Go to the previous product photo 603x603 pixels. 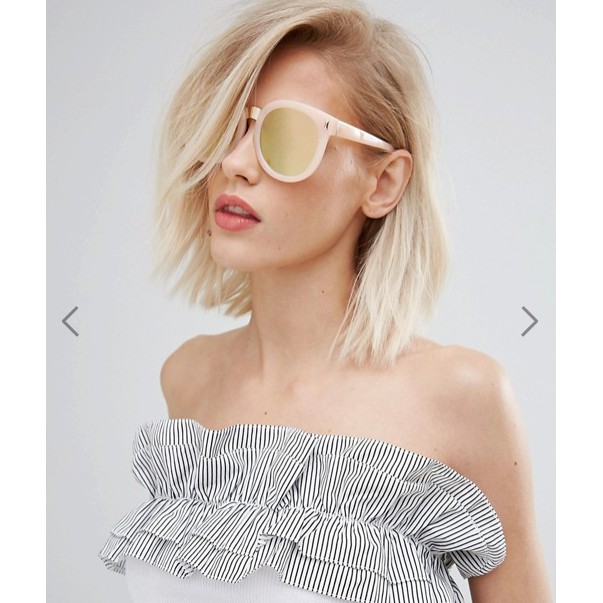pos(70,321)
